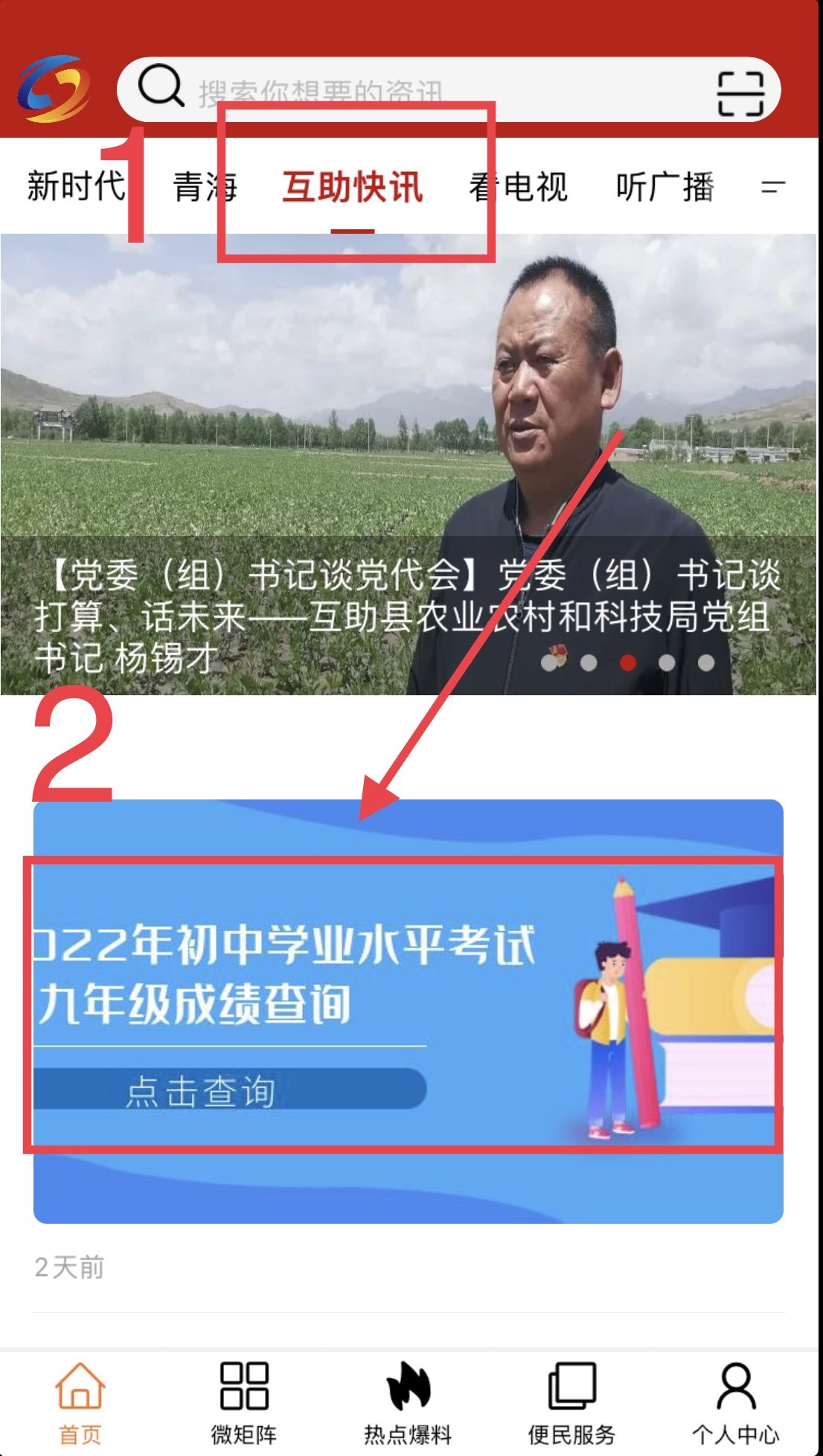Switch to the 青海 tab
Screen dimensions: 823x1456
pos(205,186)
